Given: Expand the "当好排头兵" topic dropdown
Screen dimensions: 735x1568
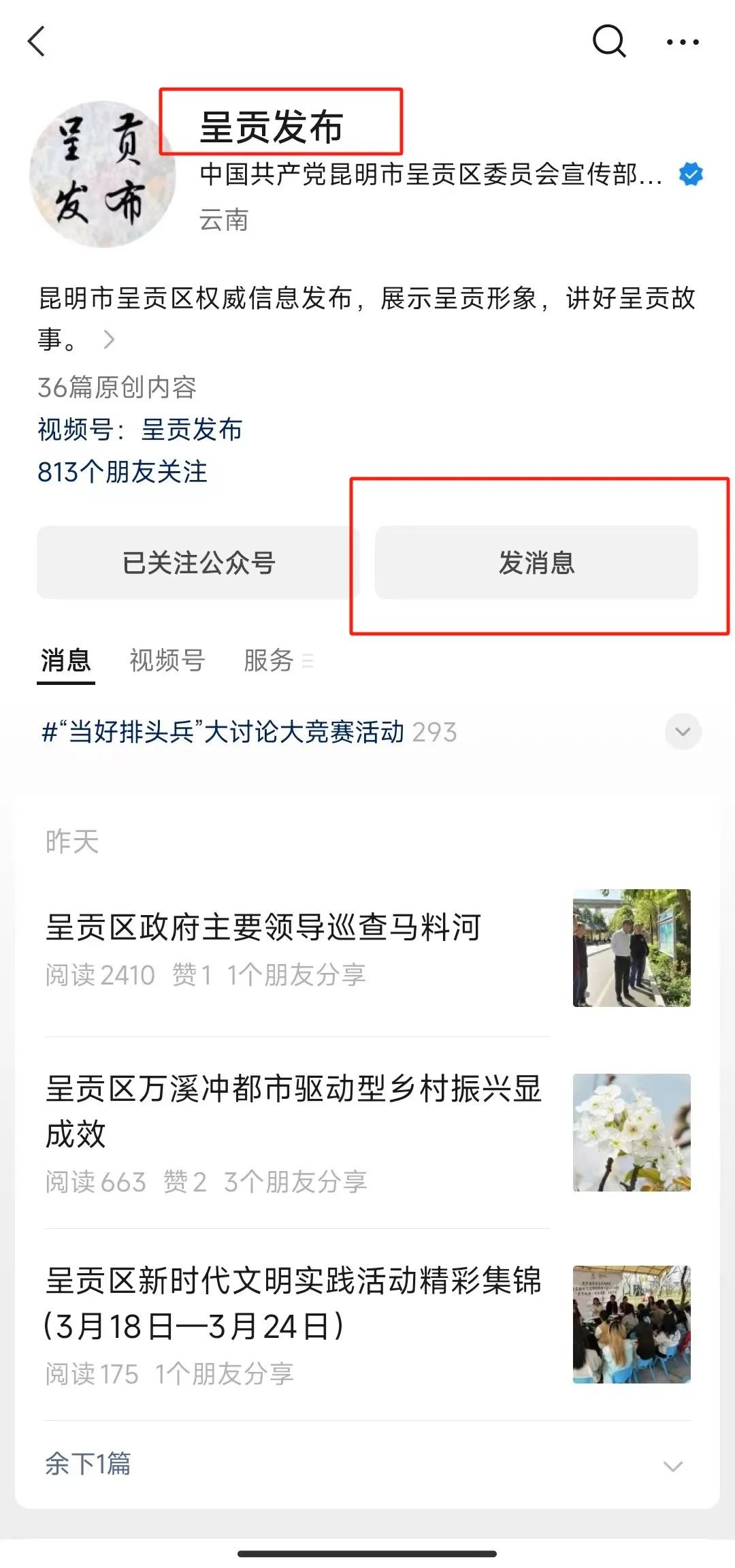Looking at the screenshot, I should (x=683, y=732).
